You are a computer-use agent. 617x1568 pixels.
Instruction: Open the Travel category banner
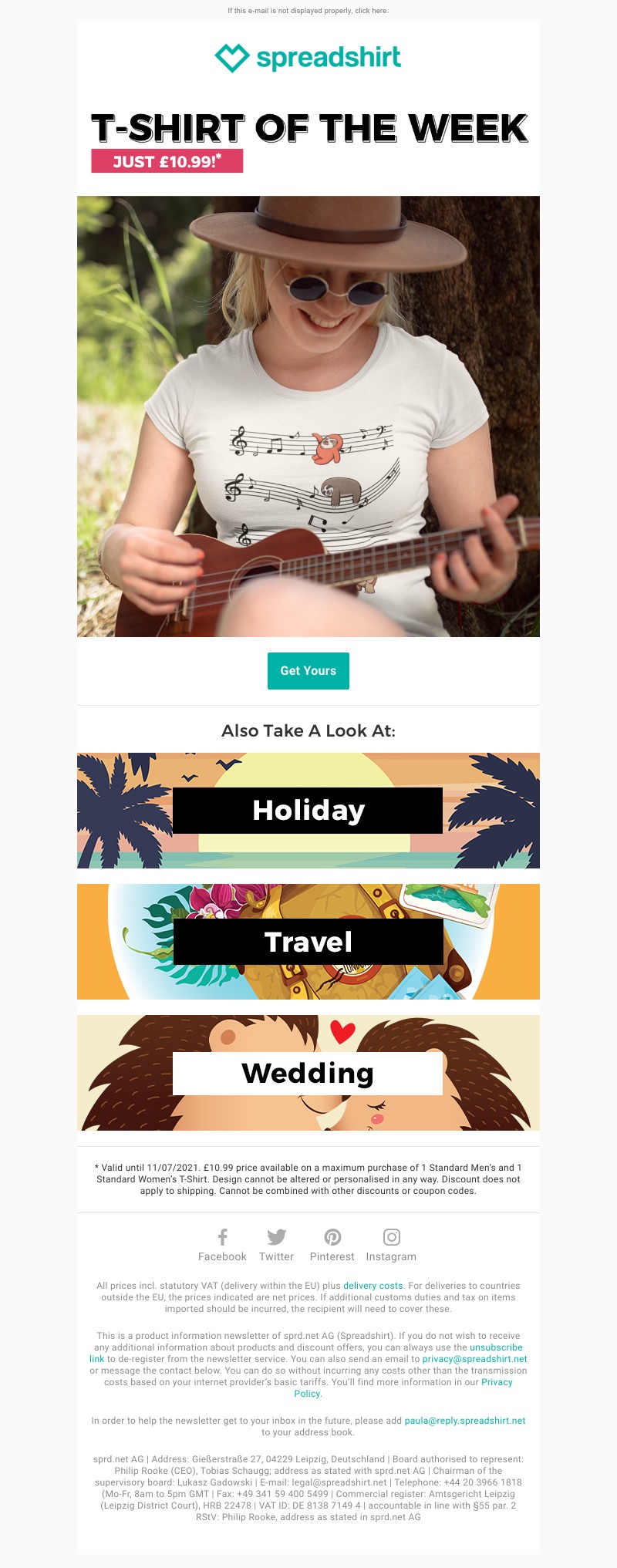tap(308, 941)
